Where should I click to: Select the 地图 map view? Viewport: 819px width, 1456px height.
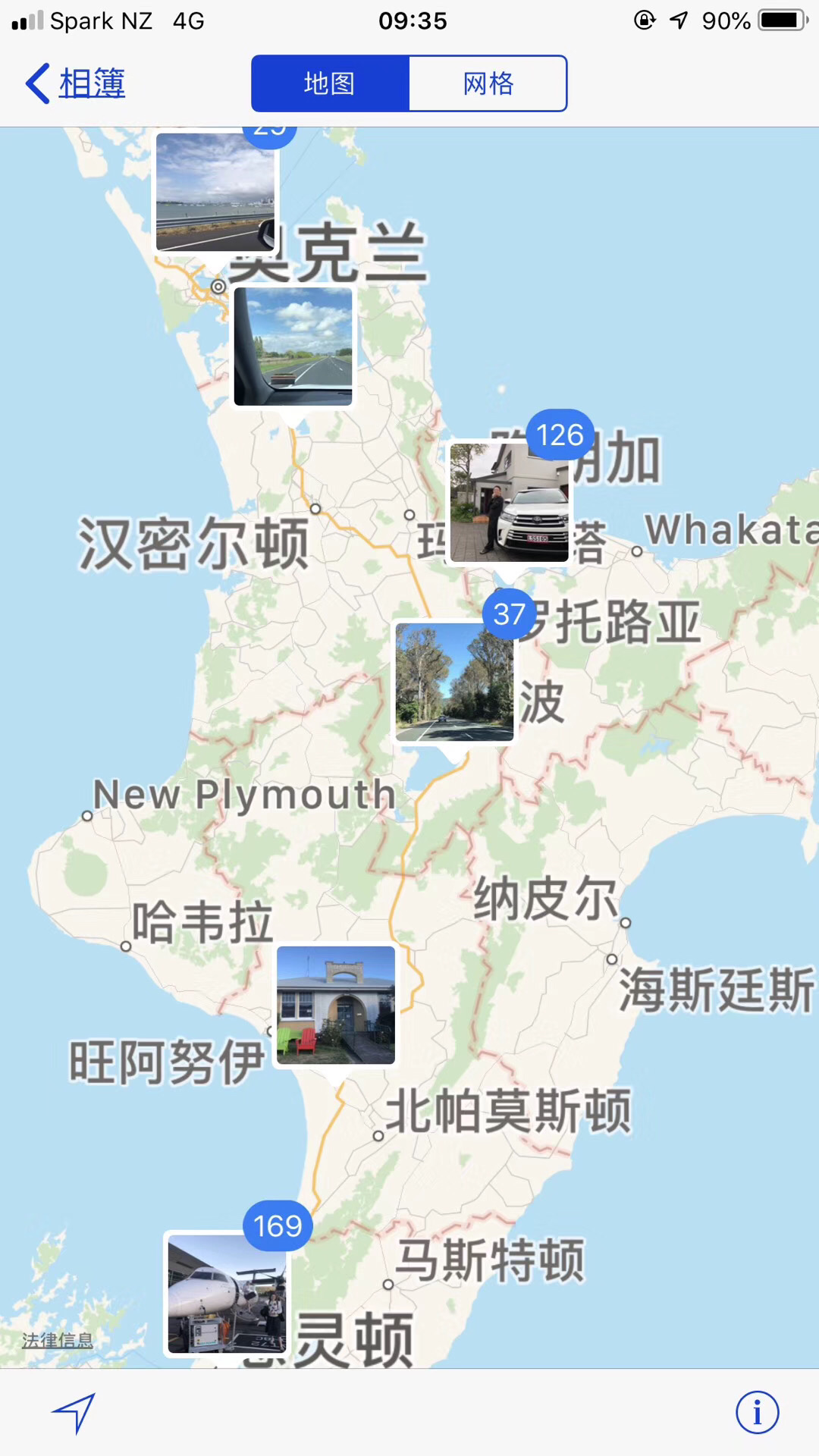(330, 83)
